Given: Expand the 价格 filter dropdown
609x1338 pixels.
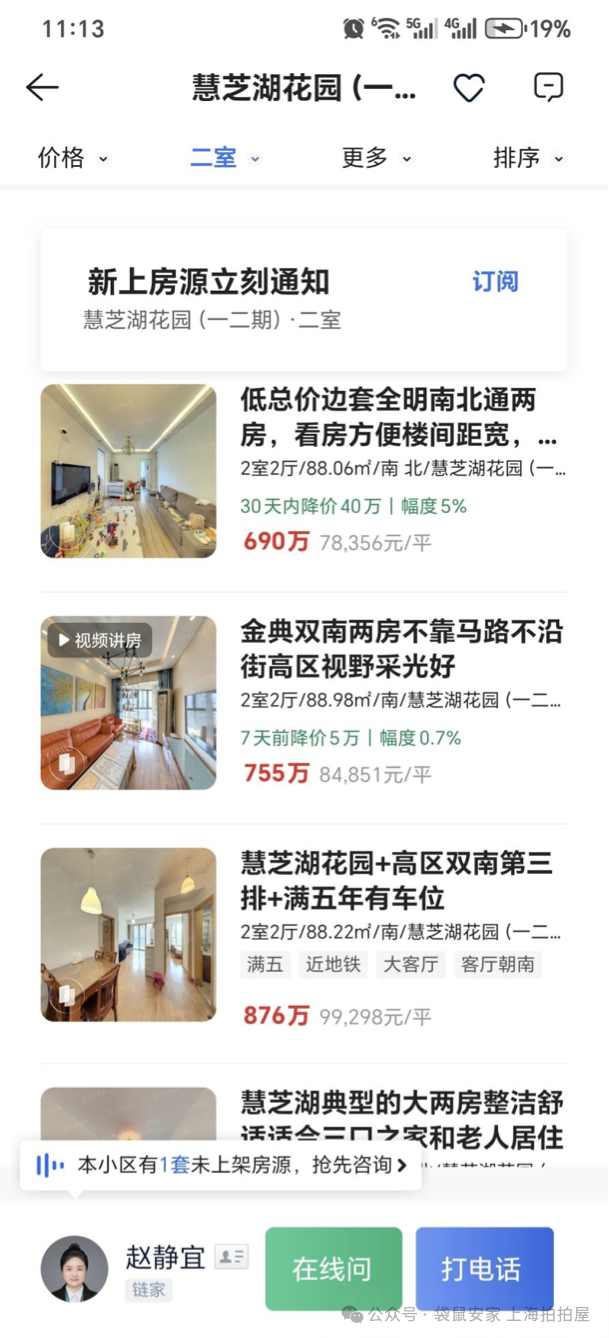Looking at the screenshot, I should pyautogui.click(x=72, y=158).
